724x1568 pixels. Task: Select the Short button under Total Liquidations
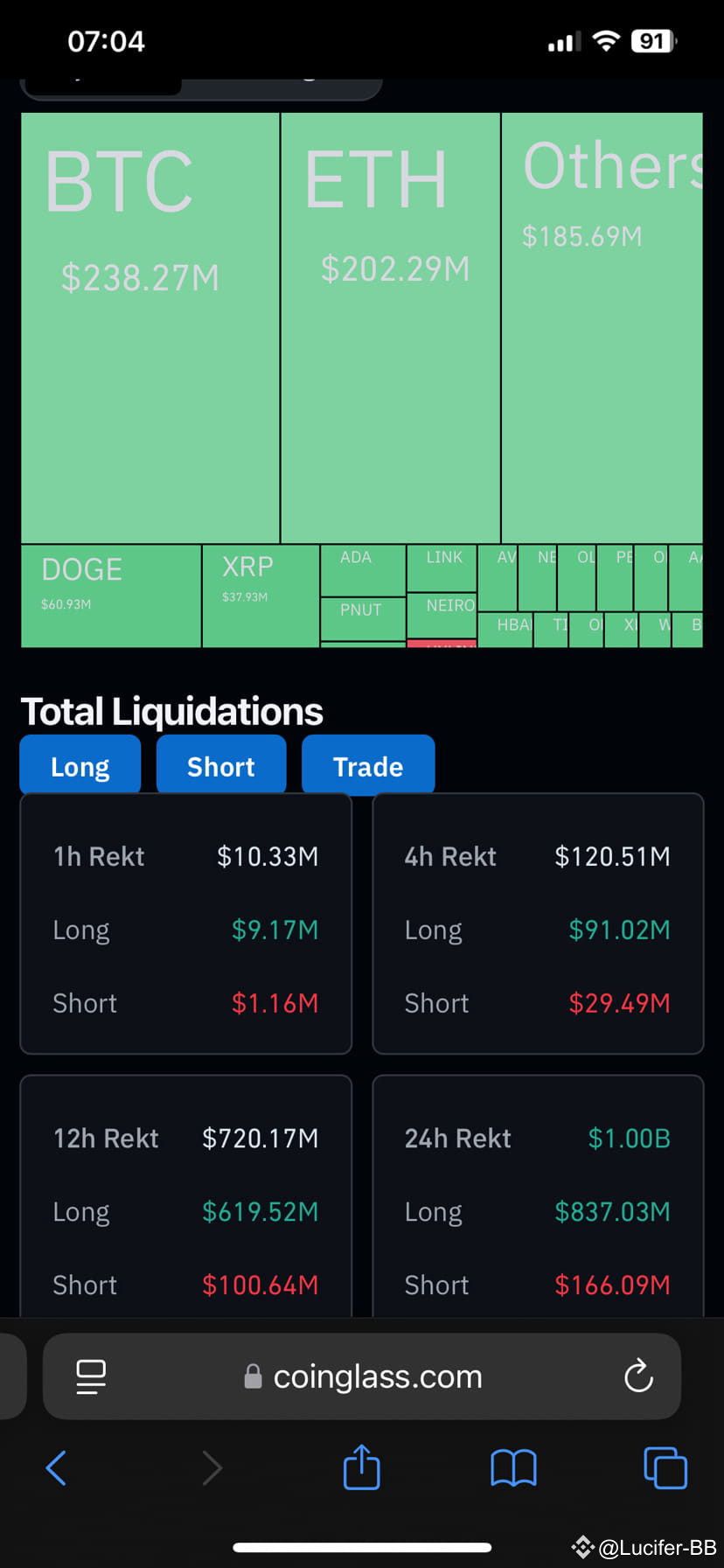[x=221, y=765]
